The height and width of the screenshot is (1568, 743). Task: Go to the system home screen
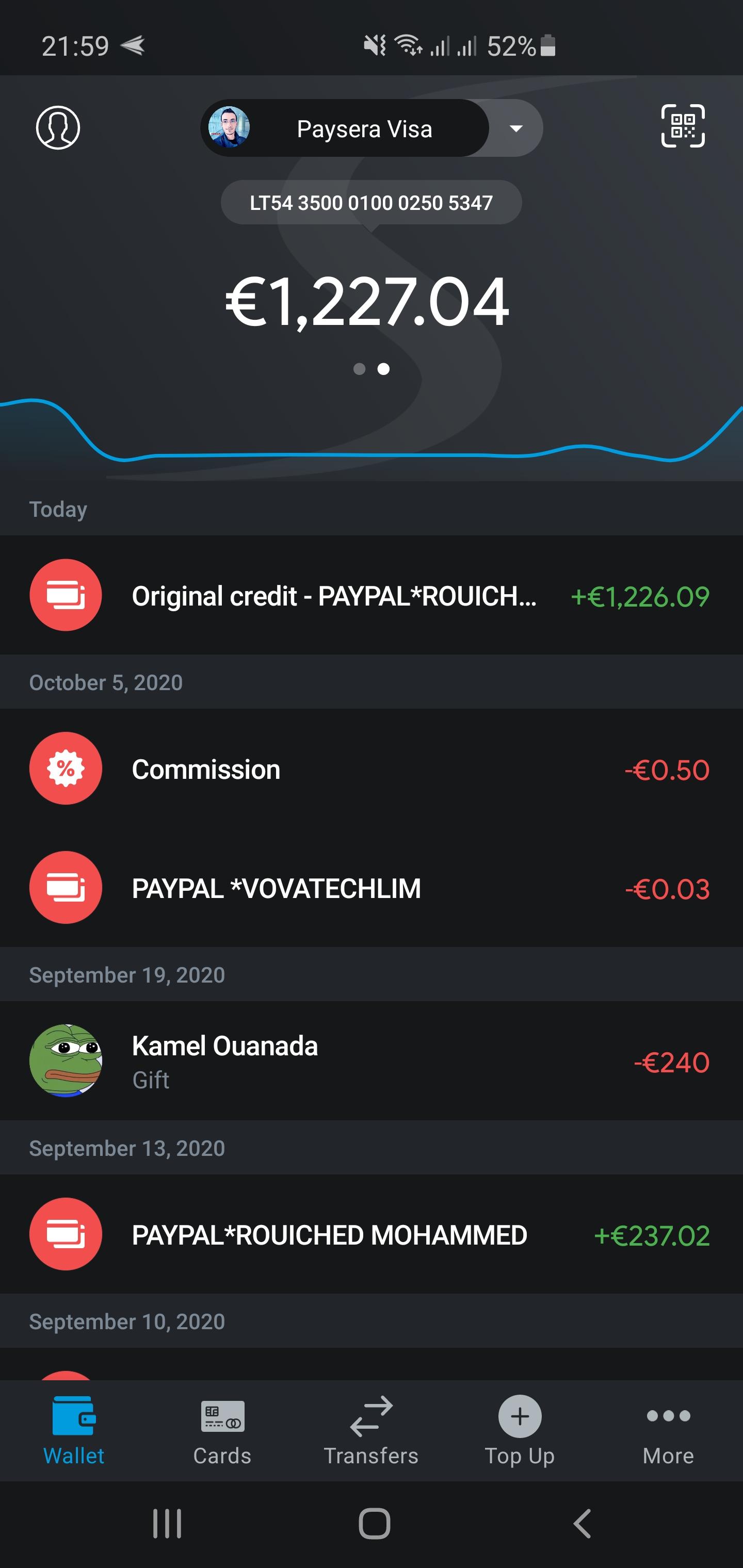point(374,1524)
